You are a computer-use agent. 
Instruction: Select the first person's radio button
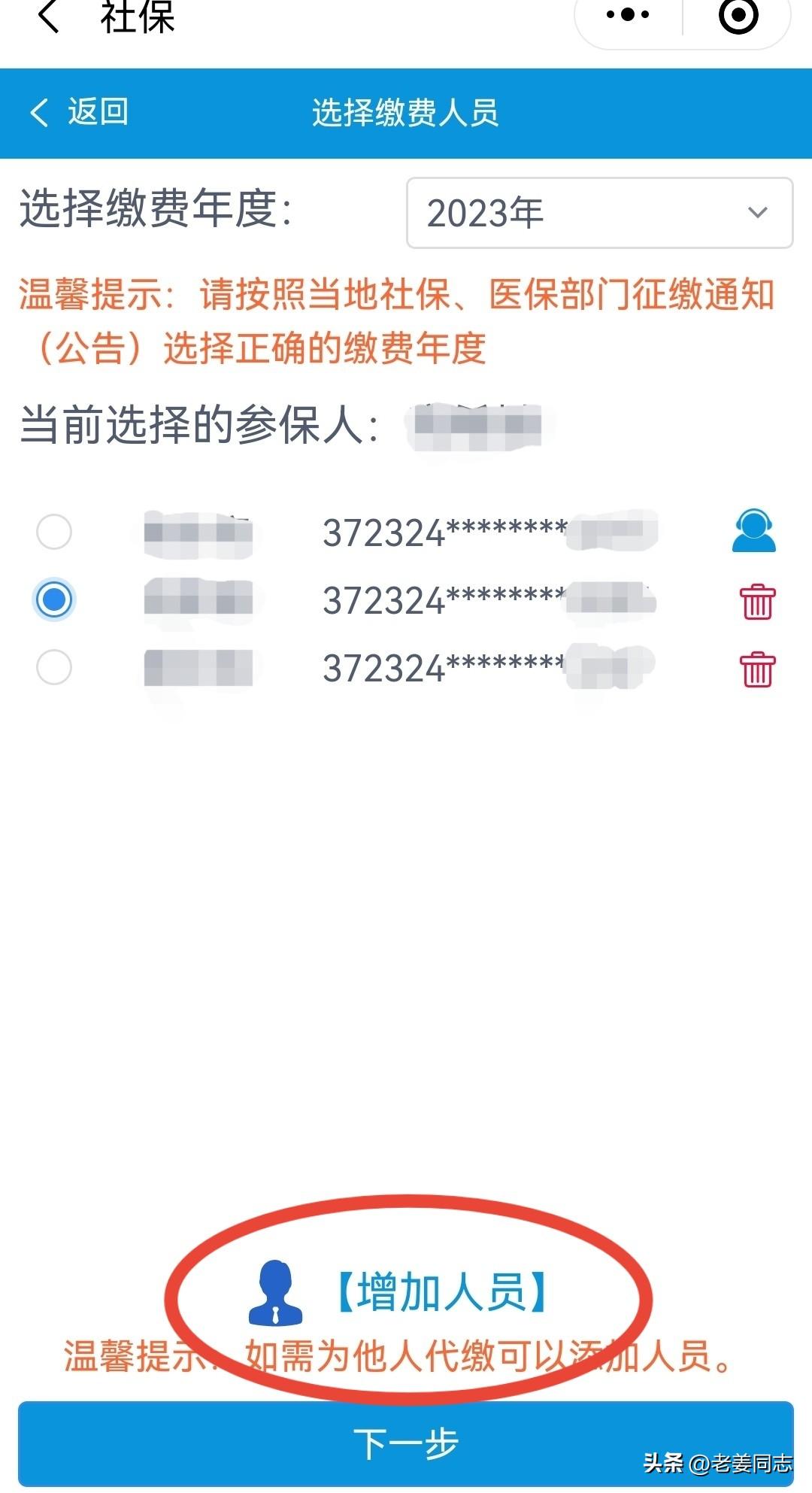(x=54, y=532)
